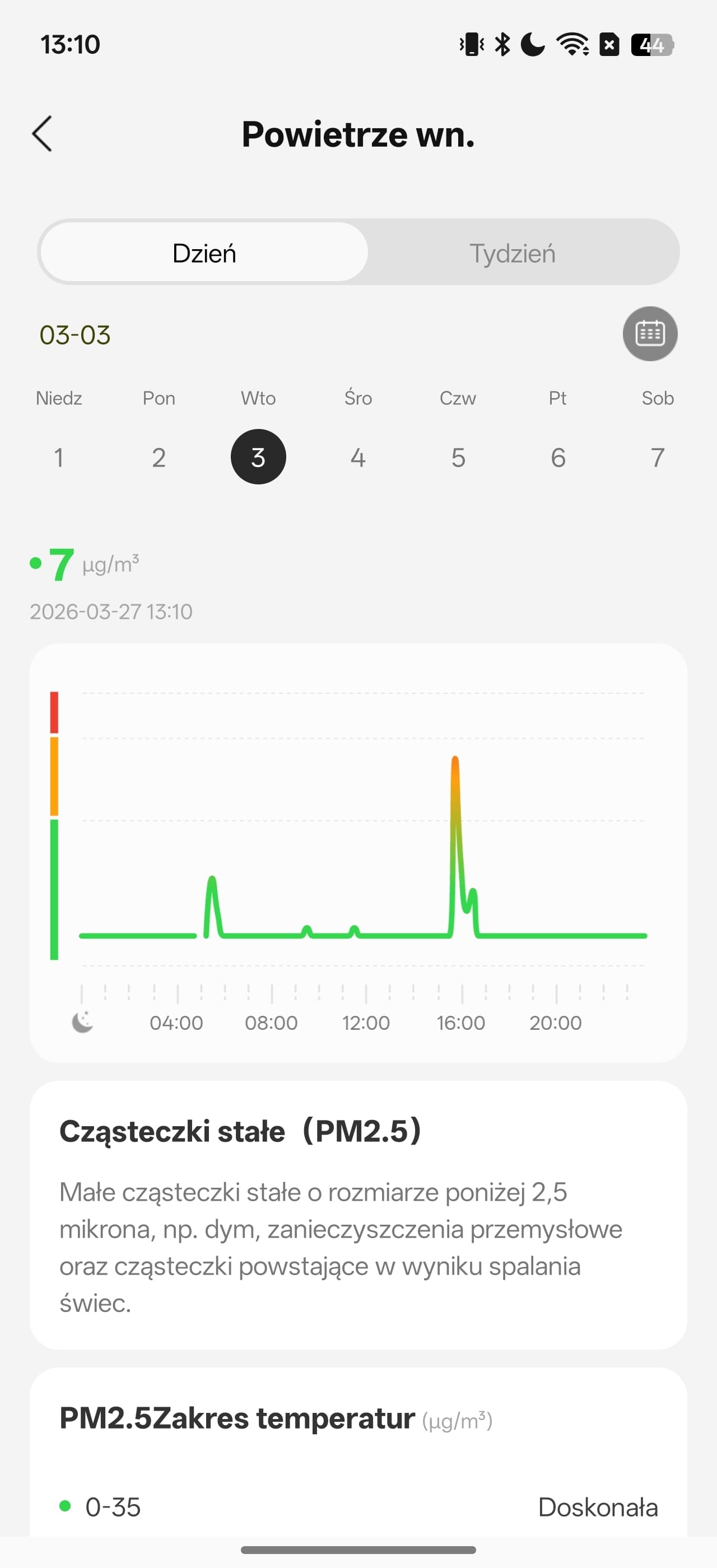Select Wednesday the 4th
The width and height of the screenshot is (717, 1568).
(358, 457)
